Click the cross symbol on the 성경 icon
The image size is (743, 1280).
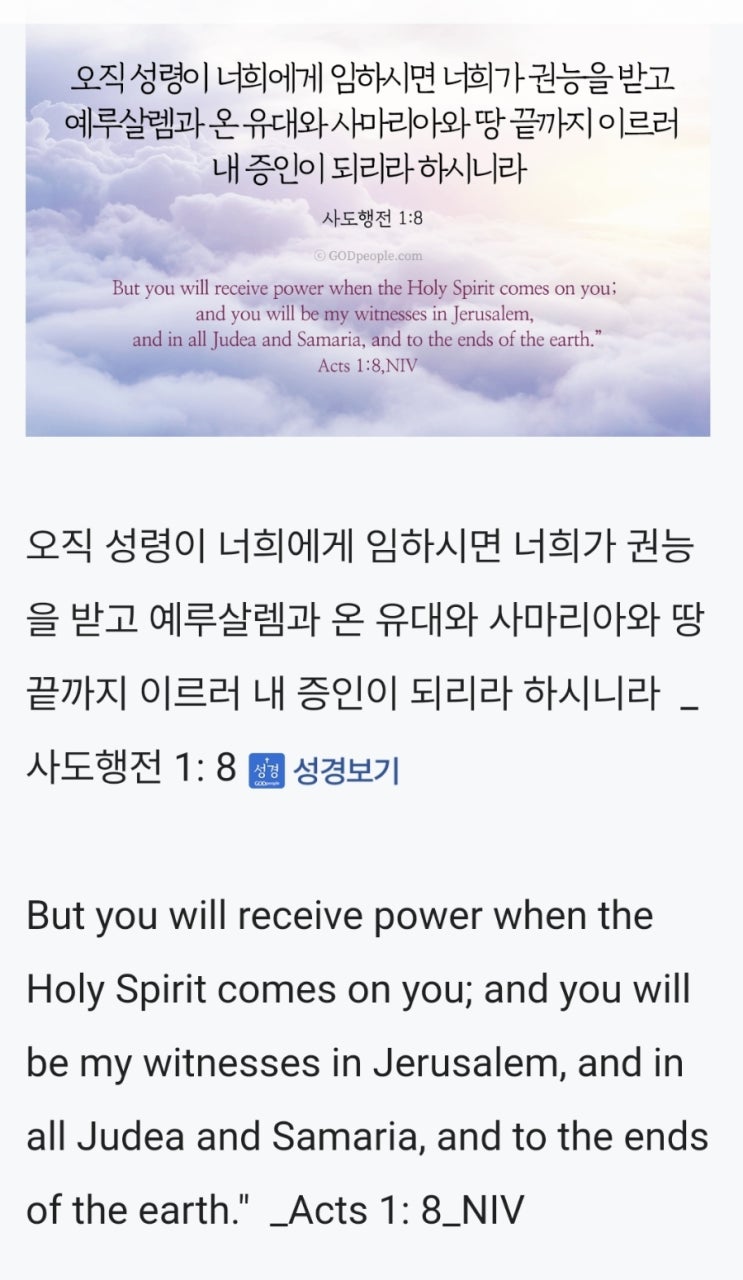tap(269, 758)
